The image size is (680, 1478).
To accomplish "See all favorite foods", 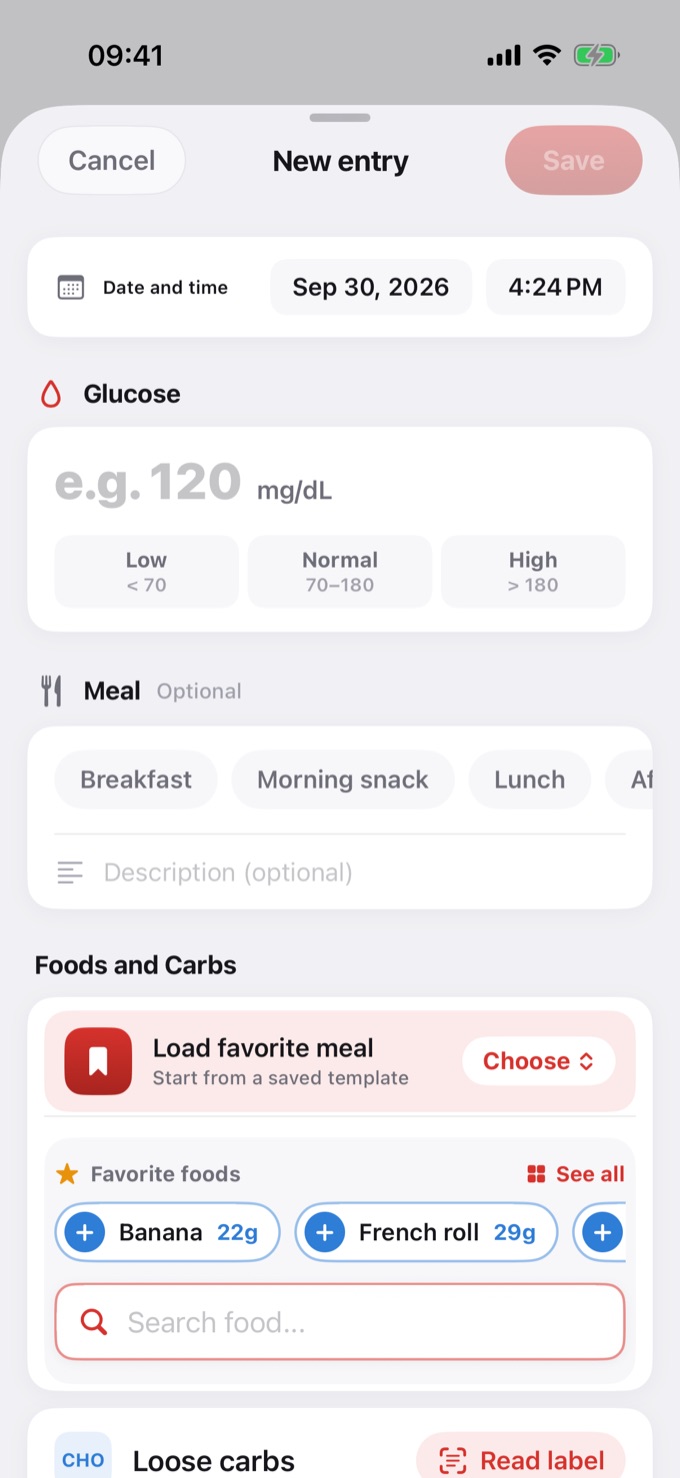I will point(576,1174).
